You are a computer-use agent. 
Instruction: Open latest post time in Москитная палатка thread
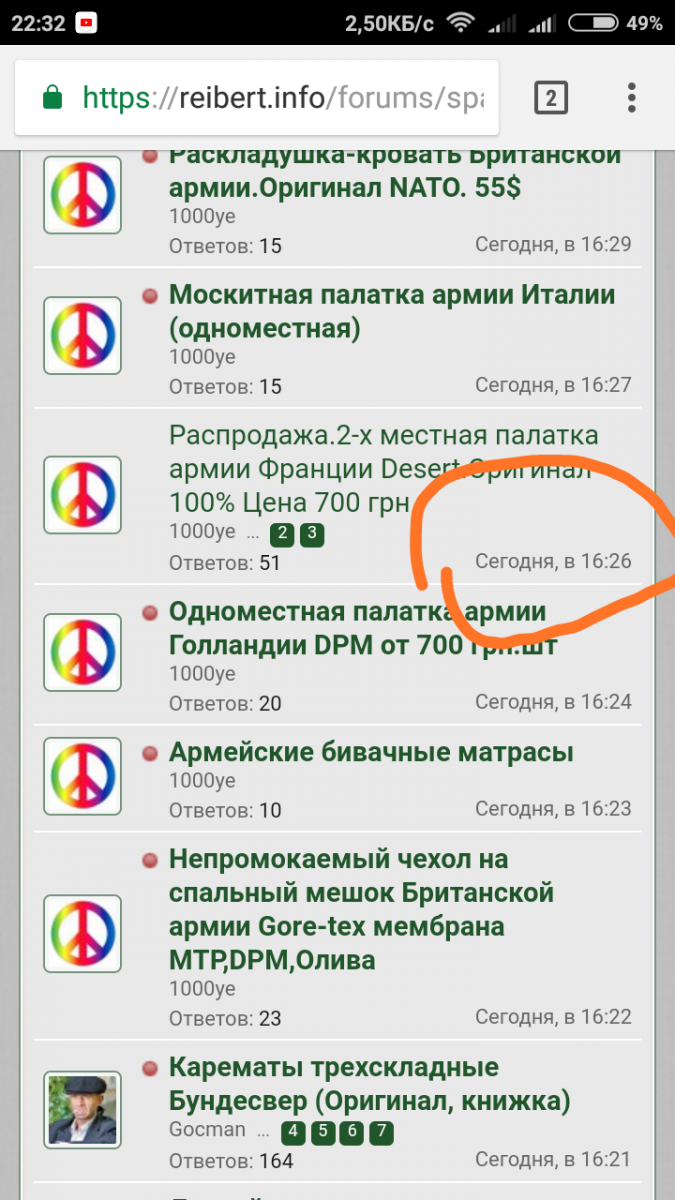pyautogui.click(x=553, y=385)
